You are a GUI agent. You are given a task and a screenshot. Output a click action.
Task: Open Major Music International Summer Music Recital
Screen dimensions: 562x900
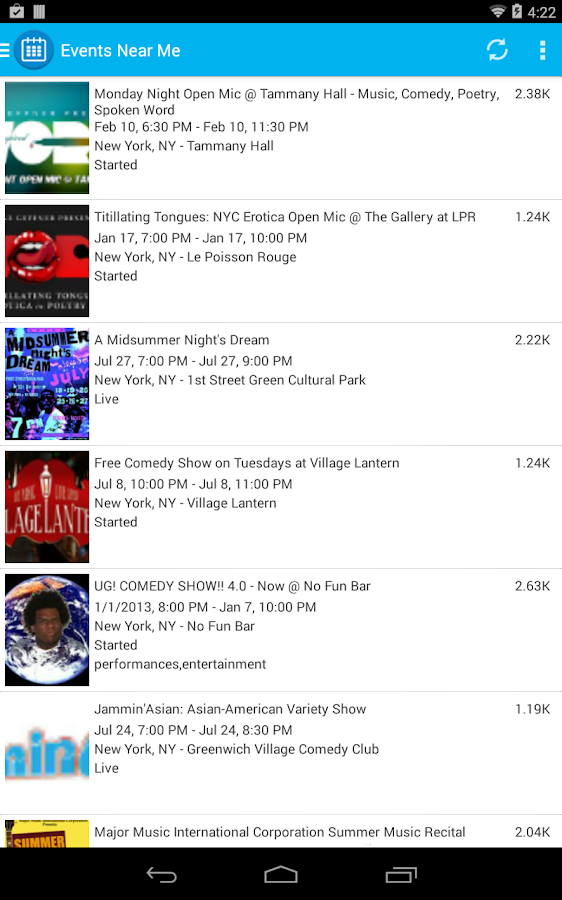click(281, 831)
